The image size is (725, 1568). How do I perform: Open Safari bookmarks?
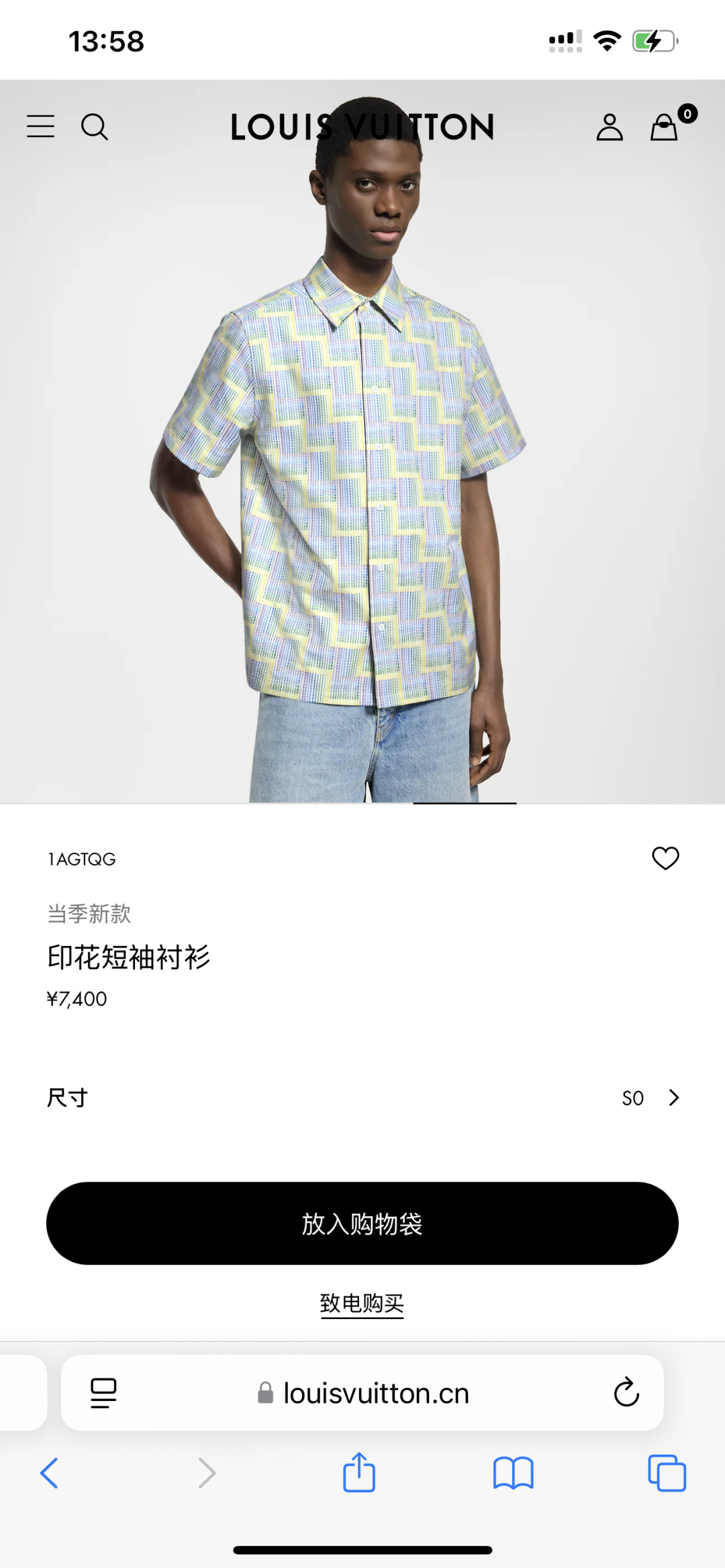point(513,1473)
